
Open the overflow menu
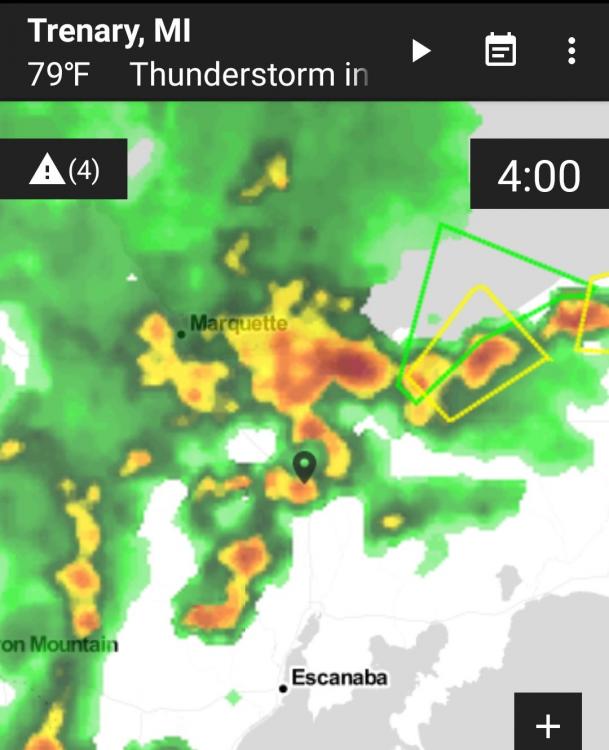tap(571, 50)
